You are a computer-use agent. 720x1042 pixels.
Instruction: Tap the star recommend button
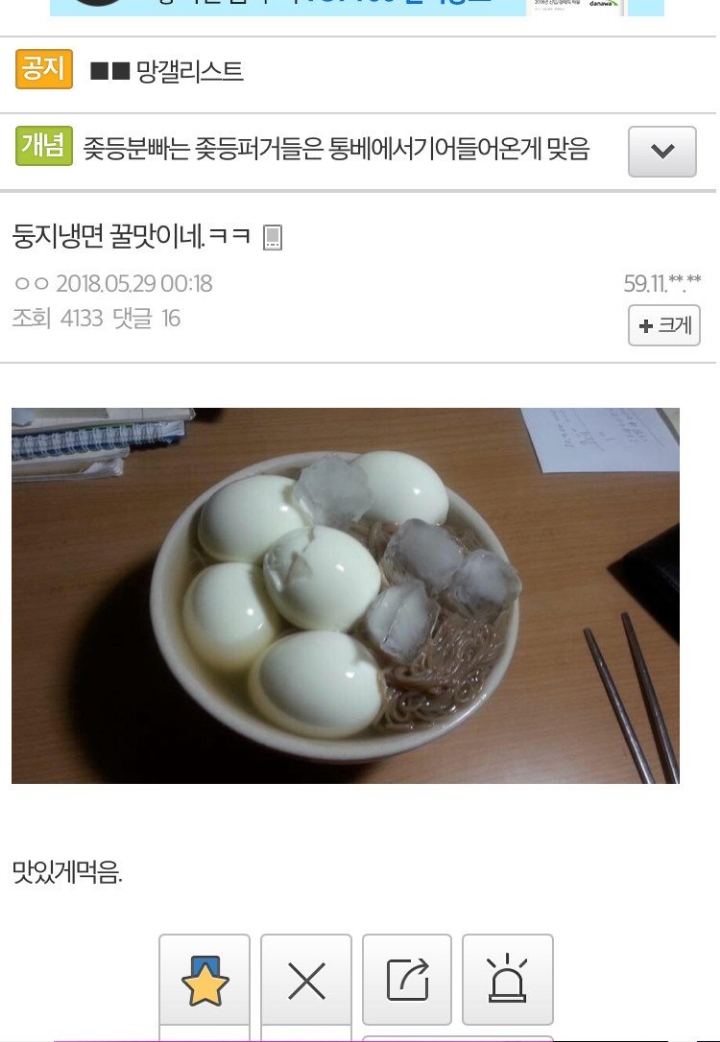[x=205, y=980]
